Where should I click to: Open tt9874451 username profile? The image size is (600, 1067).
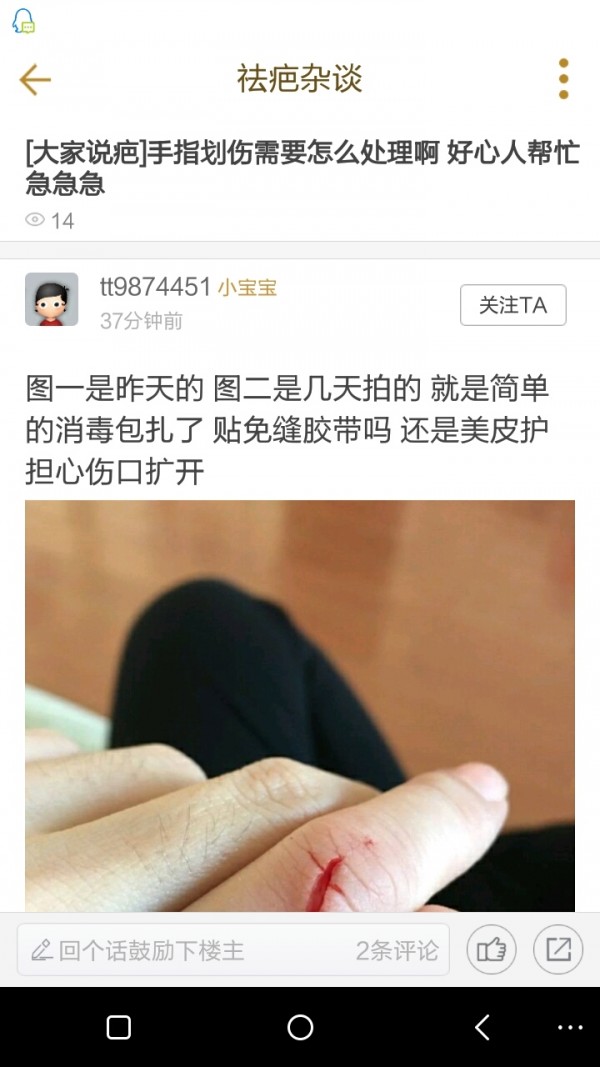click(x=155, y=287)
